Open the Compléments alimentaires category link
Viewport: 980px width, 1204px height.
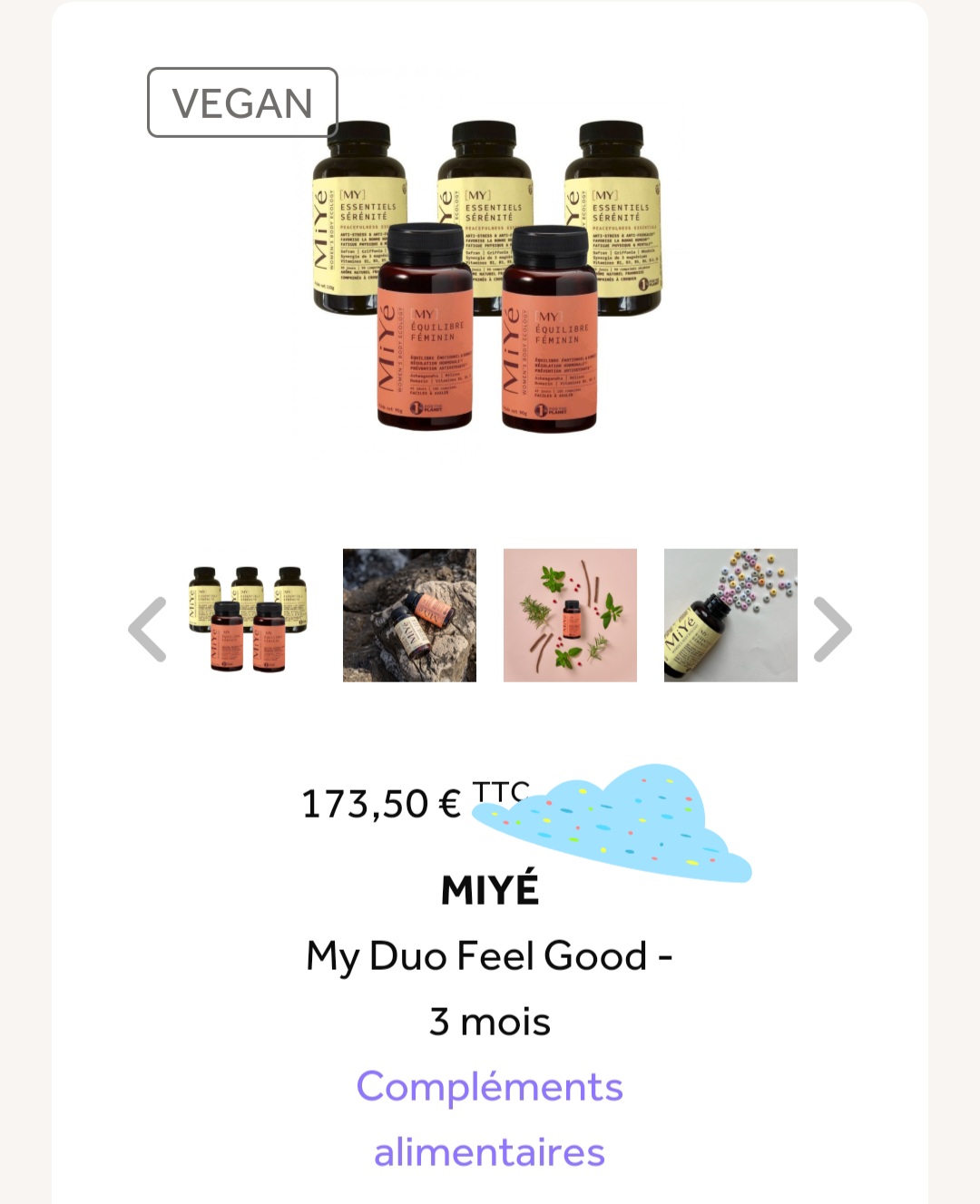(x=489, y=1120)
